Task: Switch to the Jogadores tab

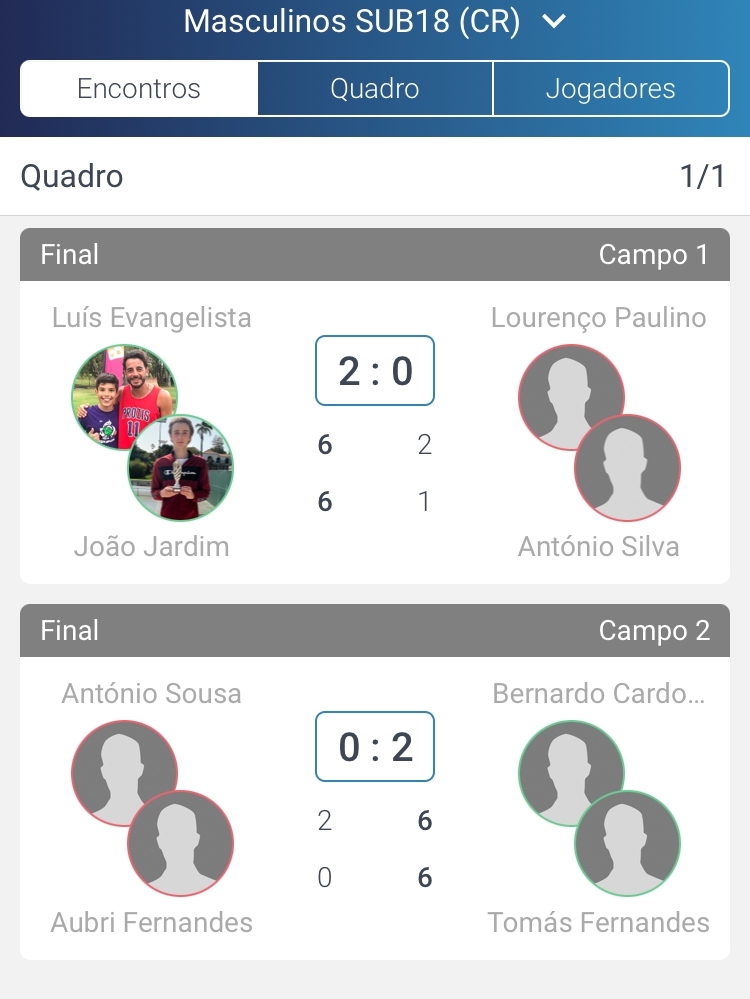Action: coord(610,89)
